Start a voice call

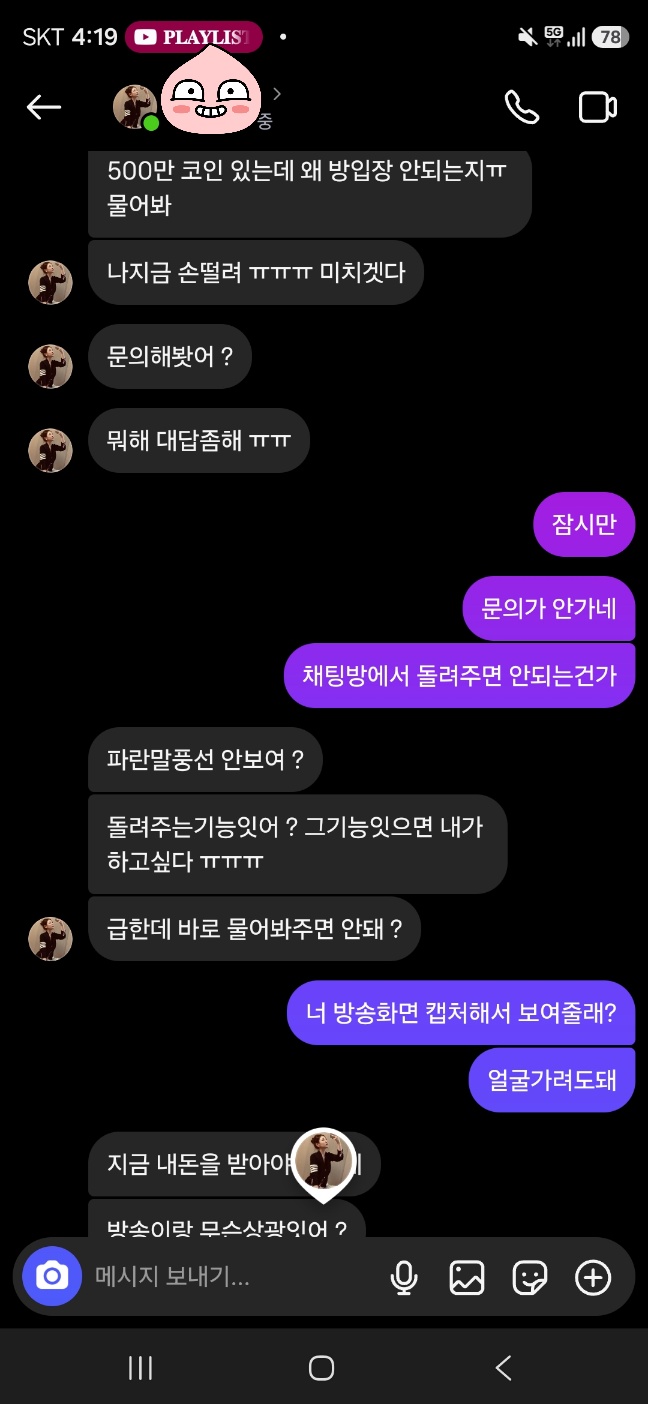pos(522,107)
